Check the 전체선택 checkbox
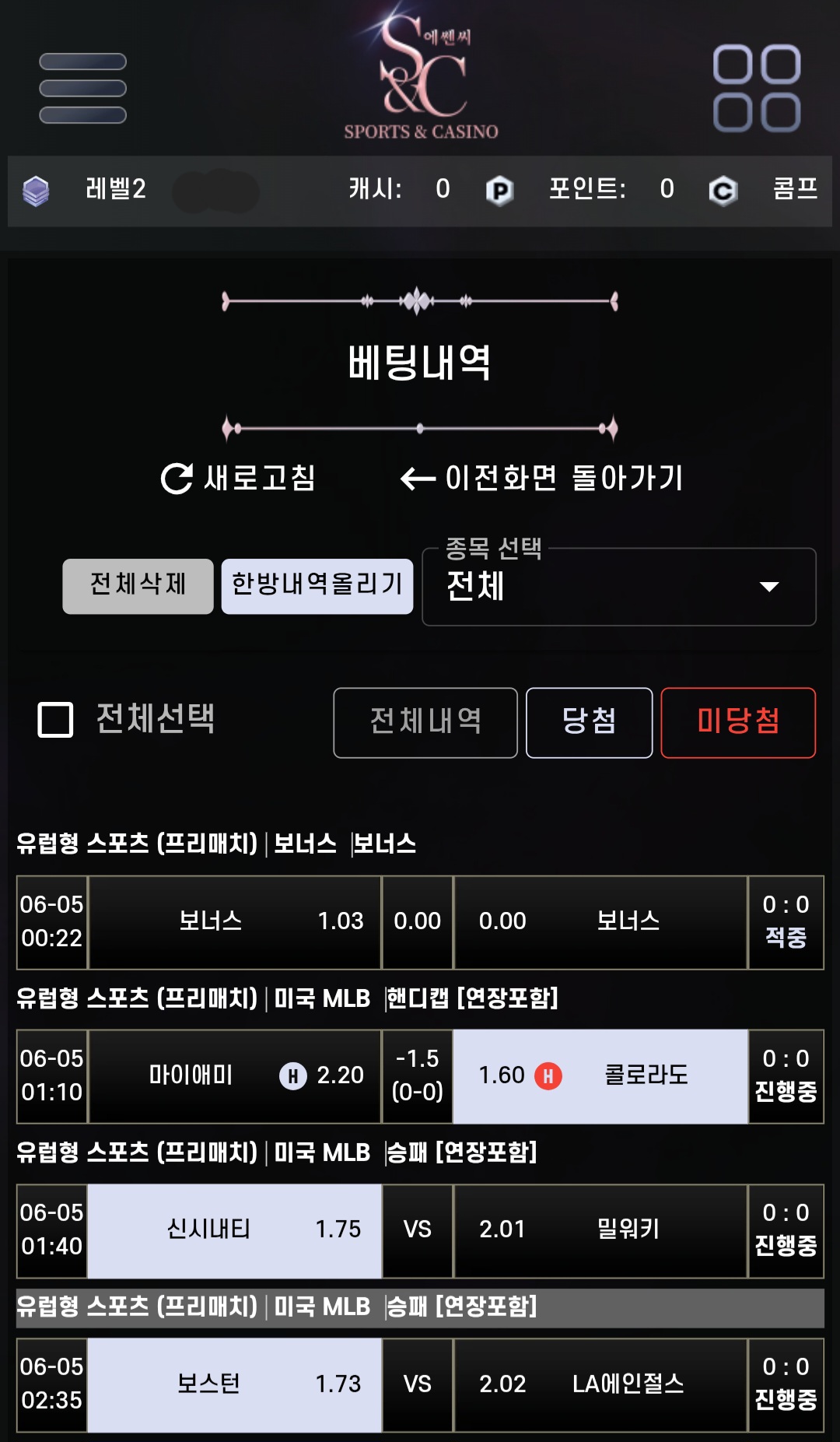840x1442 pixels. tap(56, 720)
